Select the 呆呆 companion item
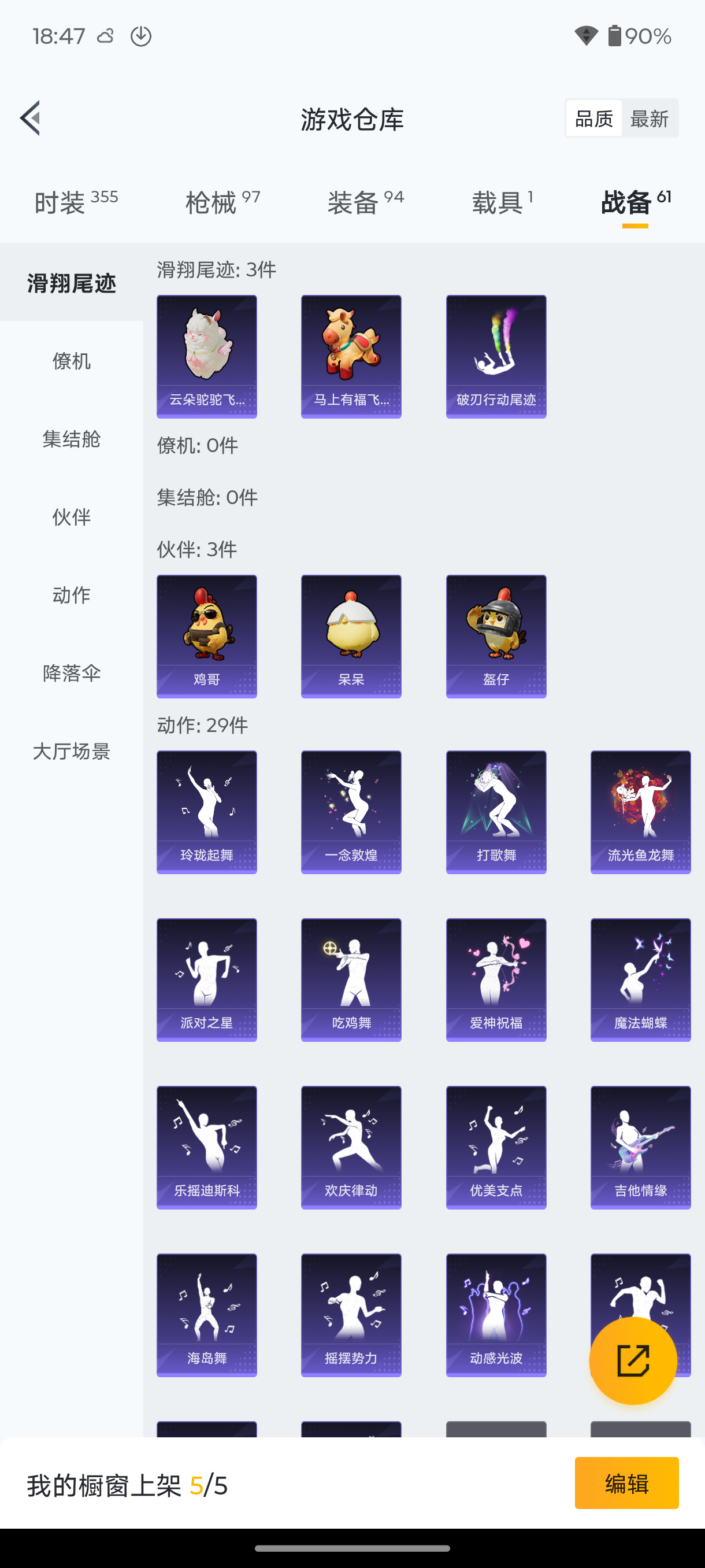Screen dimensions: 705x1568 point(350,635)
